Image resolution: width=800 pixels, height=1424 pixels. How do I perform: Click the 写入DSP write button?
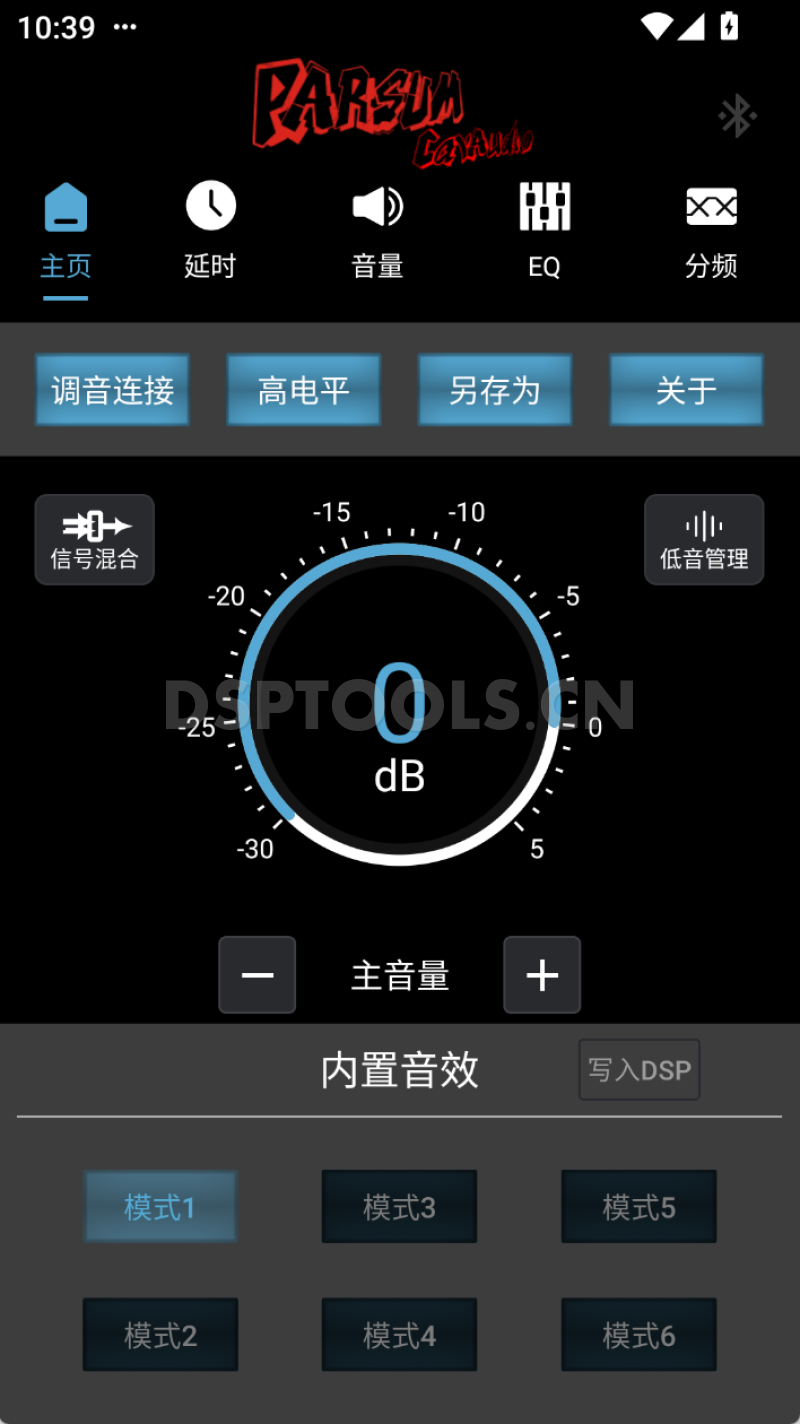coord(639,1069)
